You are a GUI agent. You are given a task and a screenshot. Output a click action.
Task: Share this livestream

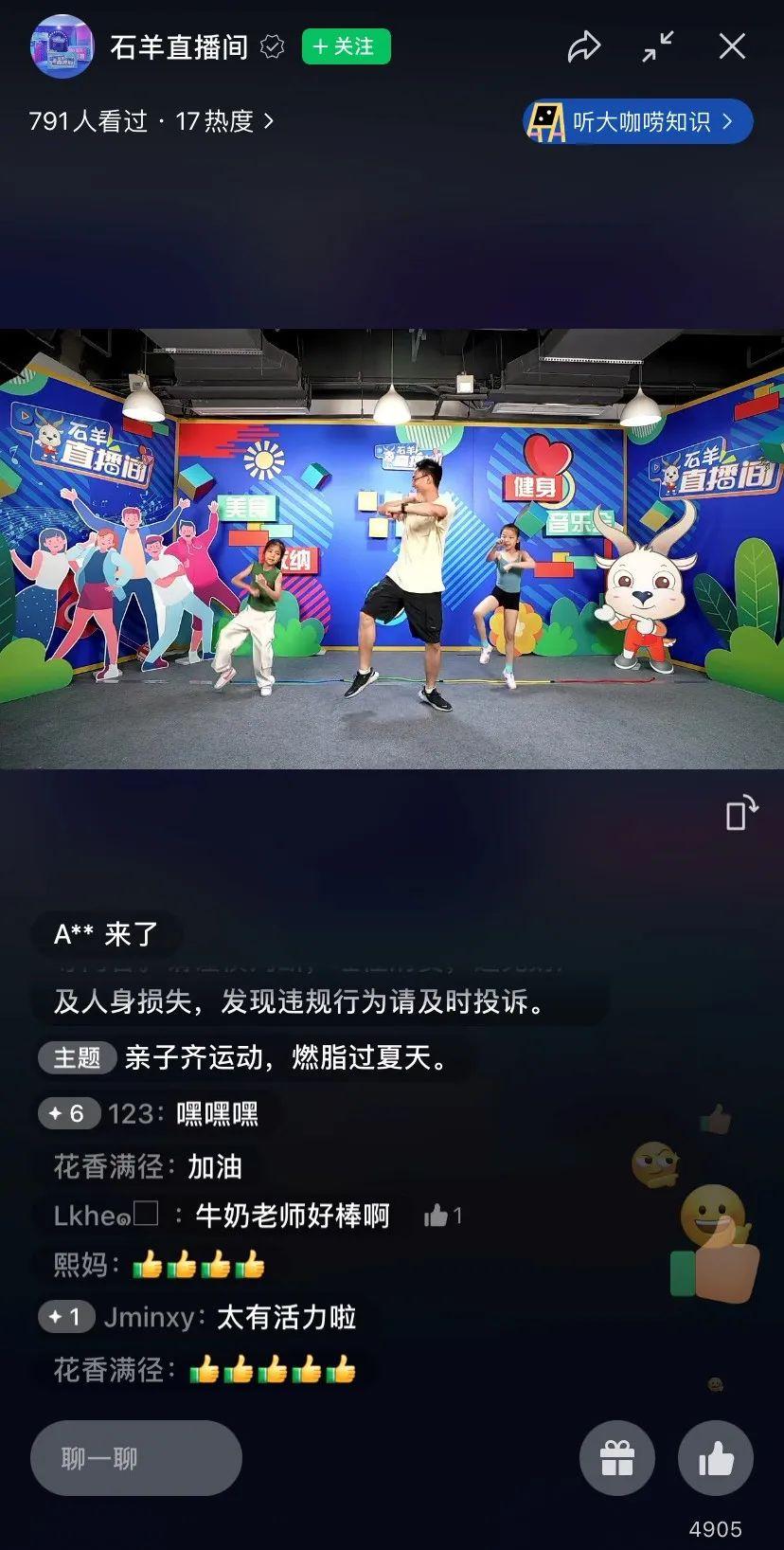tap(583, 46)
